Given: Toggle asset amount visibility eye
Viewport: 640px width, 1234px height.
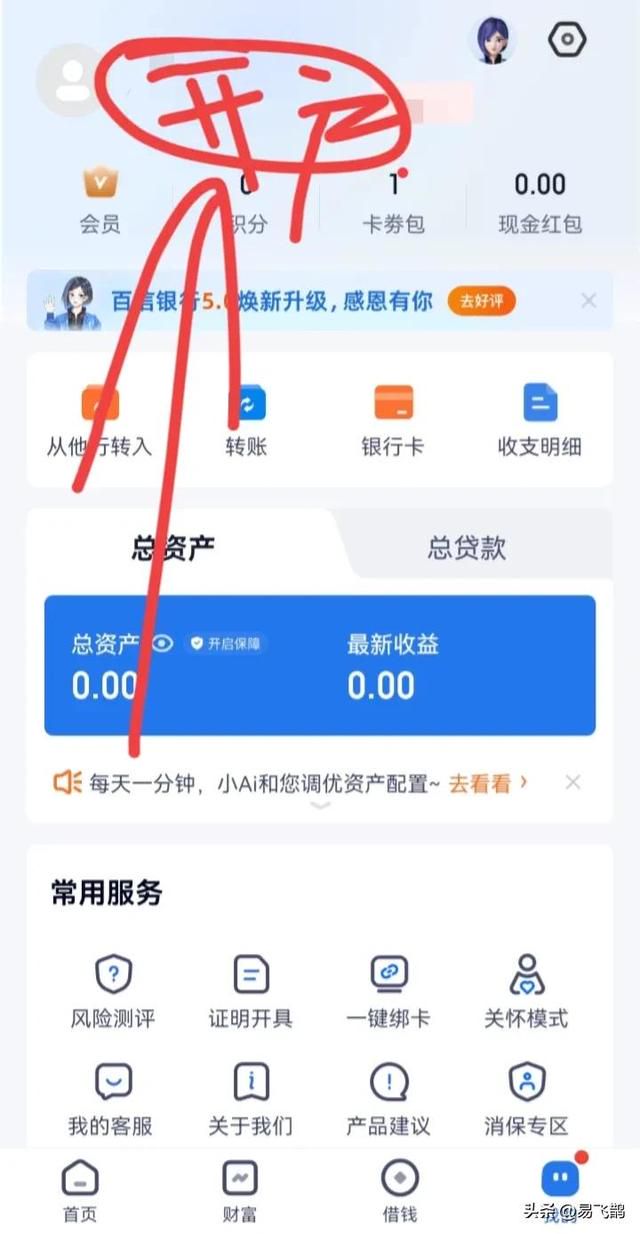Looking at the screenshot, I should coord(163,644).
